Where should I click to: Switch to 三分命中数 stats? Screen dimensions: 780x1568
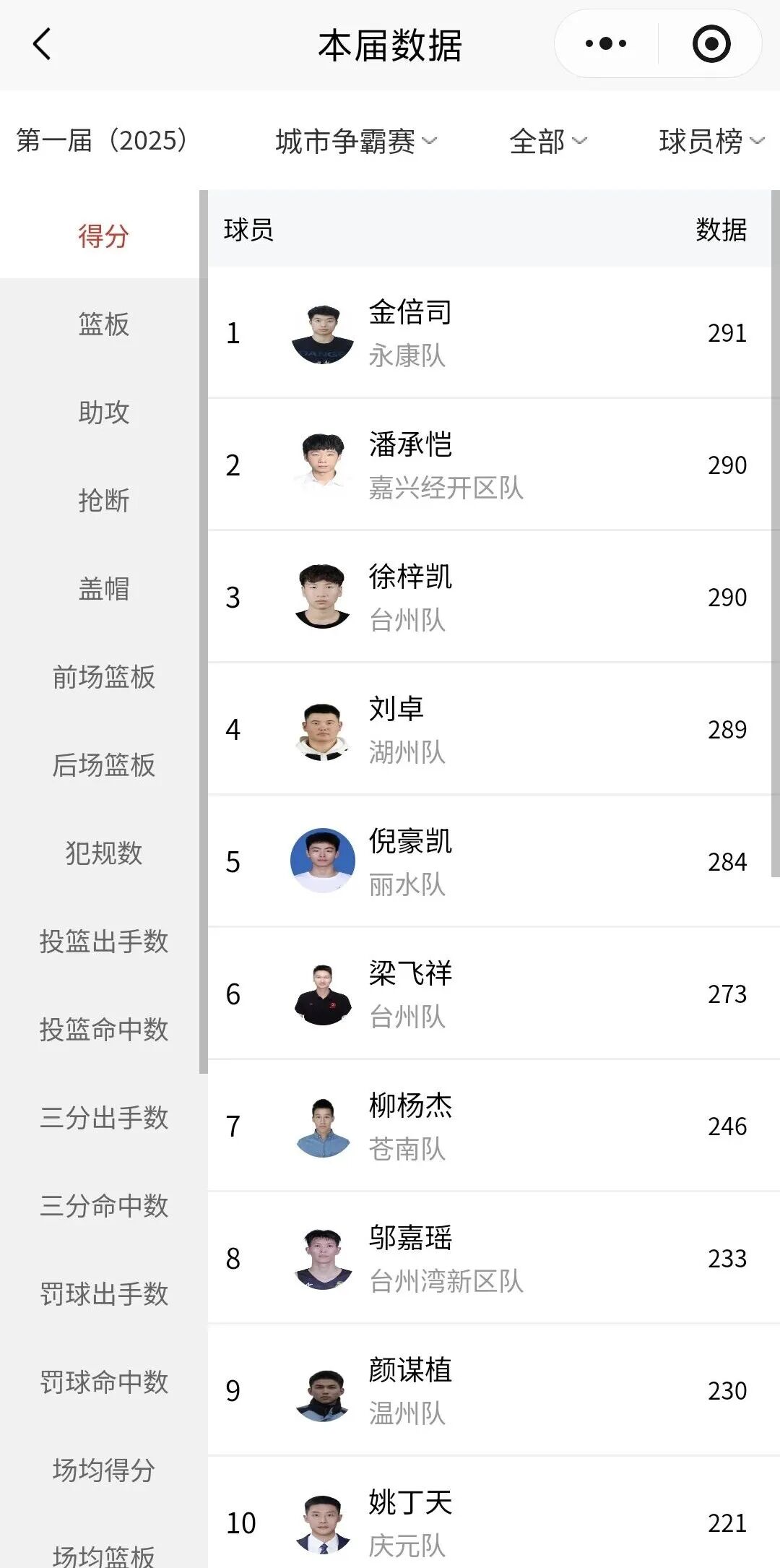pos(103,1206)
